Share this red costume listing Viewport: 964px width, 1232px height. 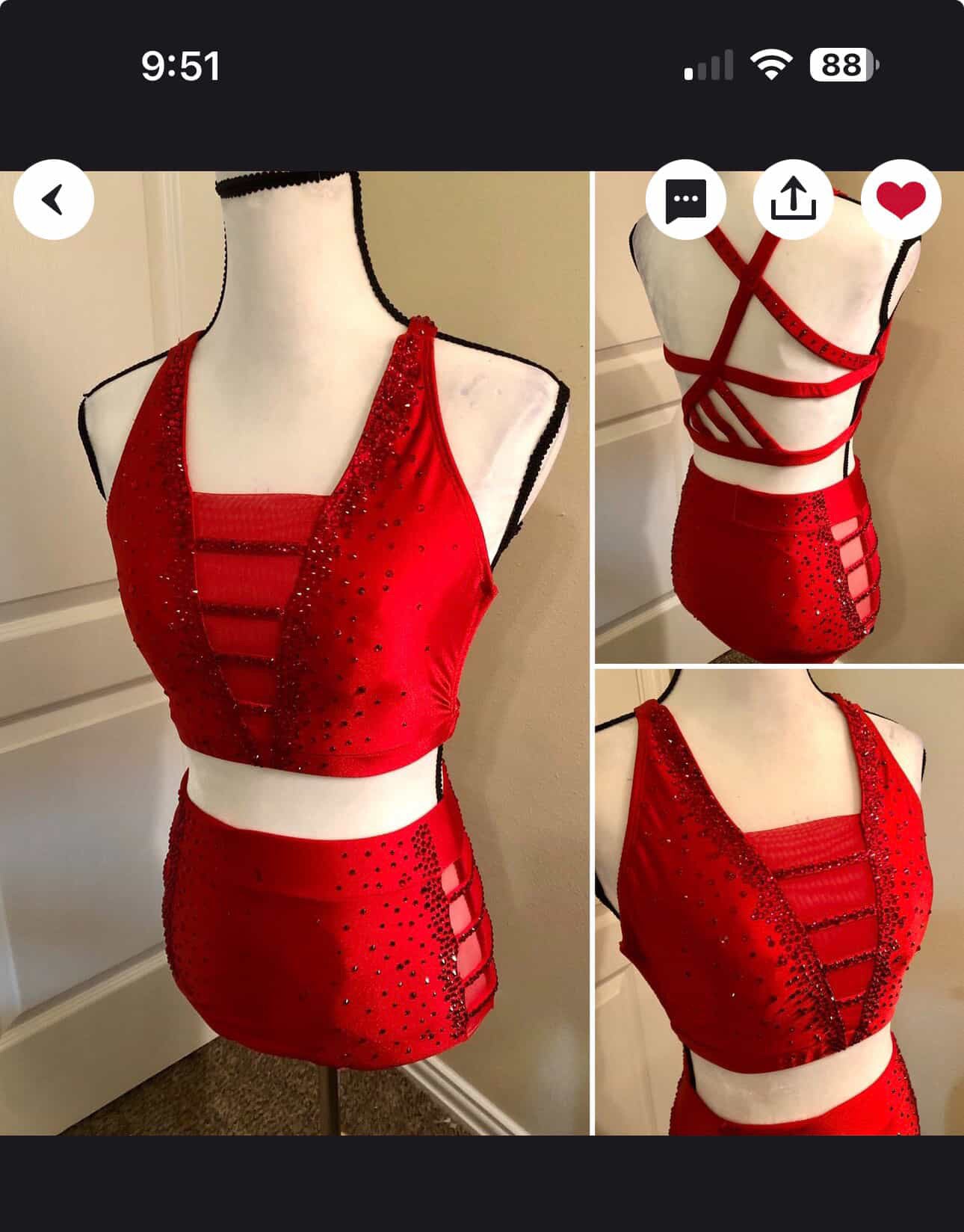point(793,200)
